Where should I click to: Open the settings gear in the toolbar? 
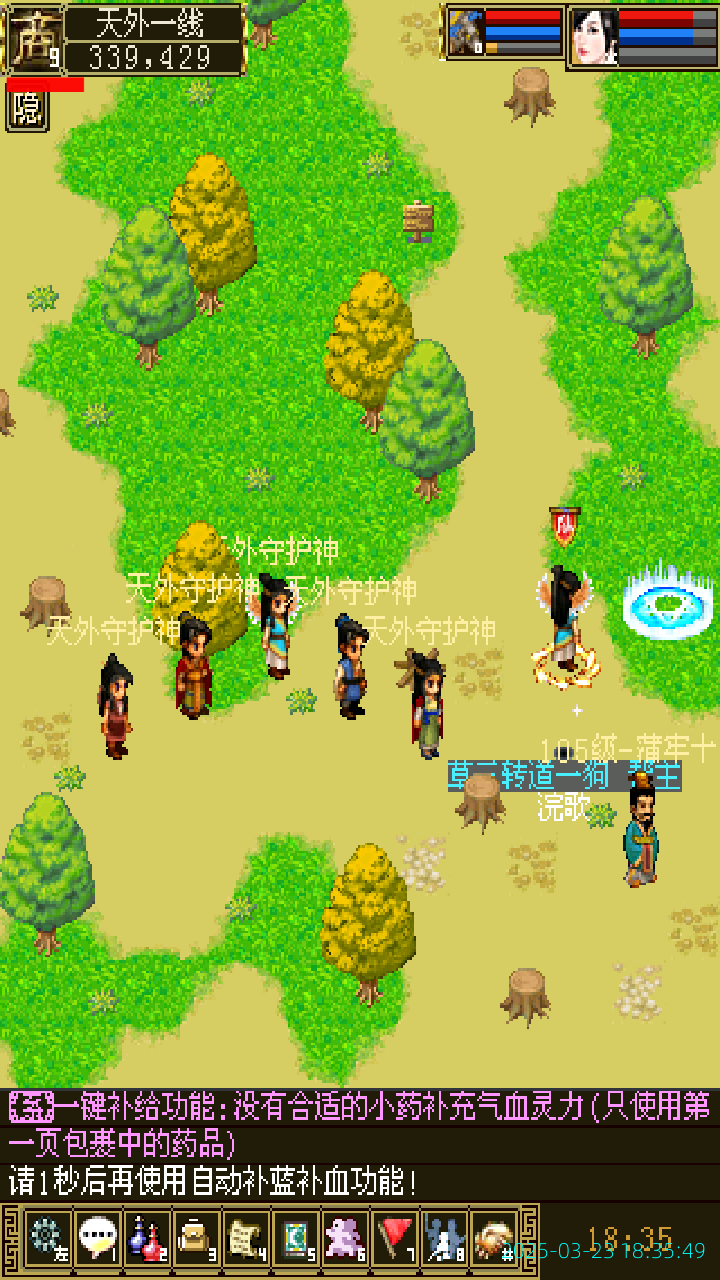click(46, 1238)
